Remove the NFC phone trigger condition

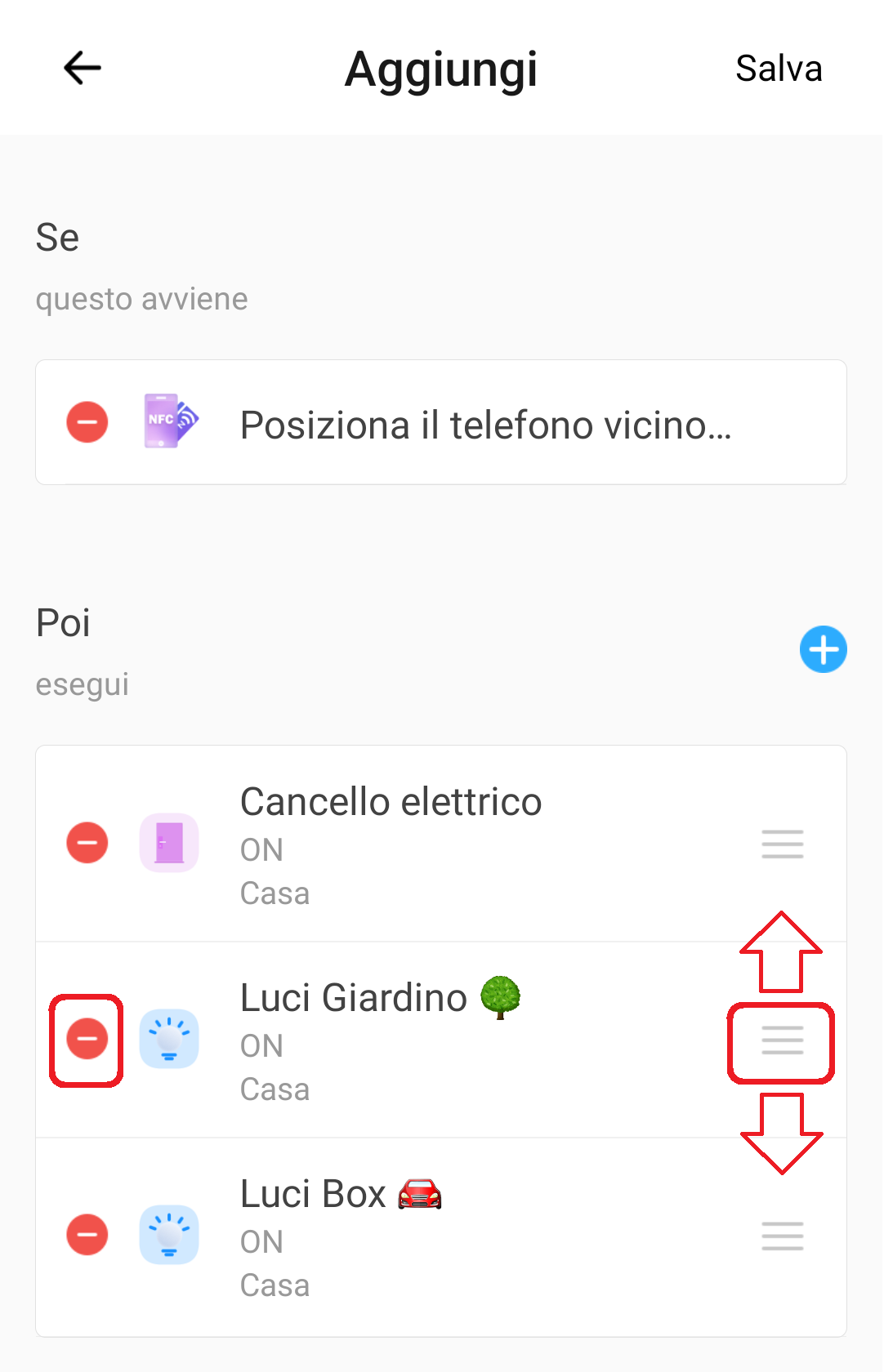tap(87, 422)
